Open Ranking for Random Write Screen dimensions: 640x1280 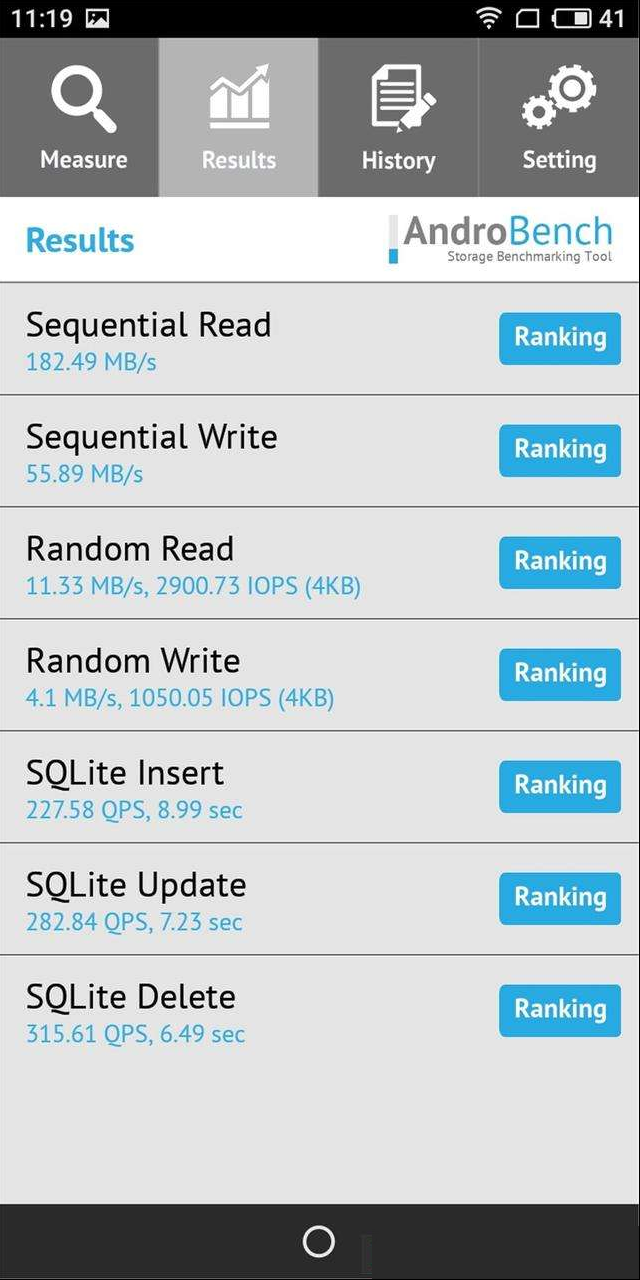560,674
